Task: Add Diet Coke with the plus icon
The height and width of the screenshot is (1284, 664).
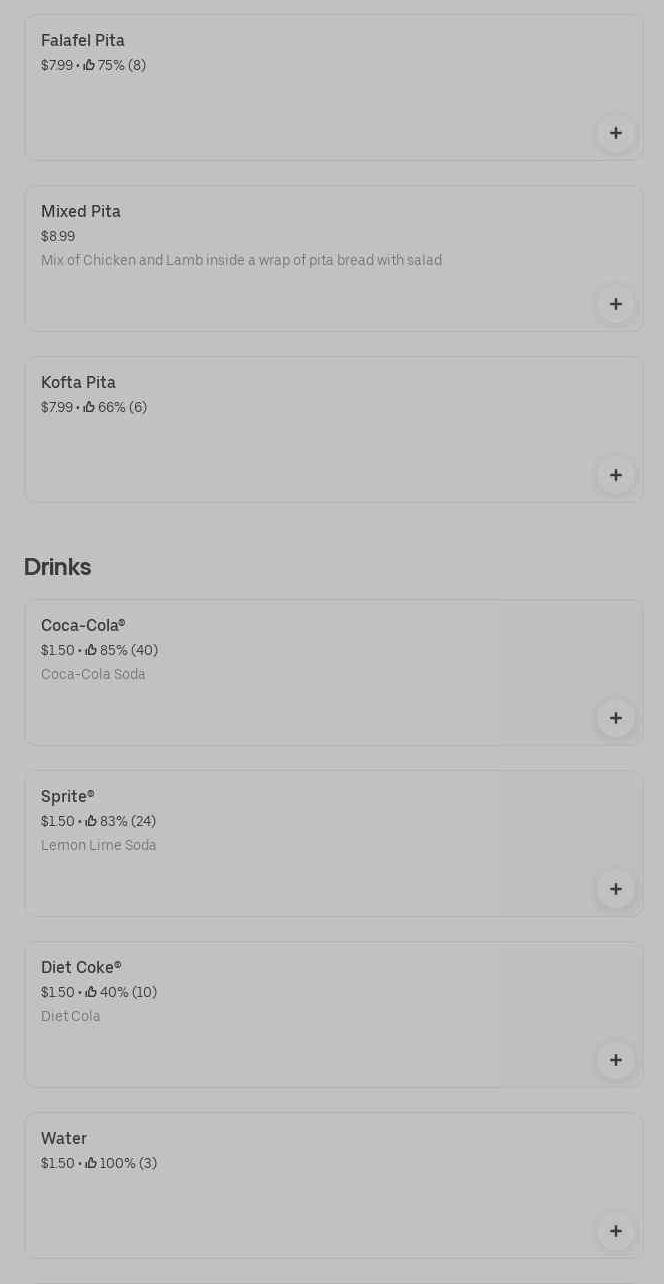Action: (x=615, y=1060)
